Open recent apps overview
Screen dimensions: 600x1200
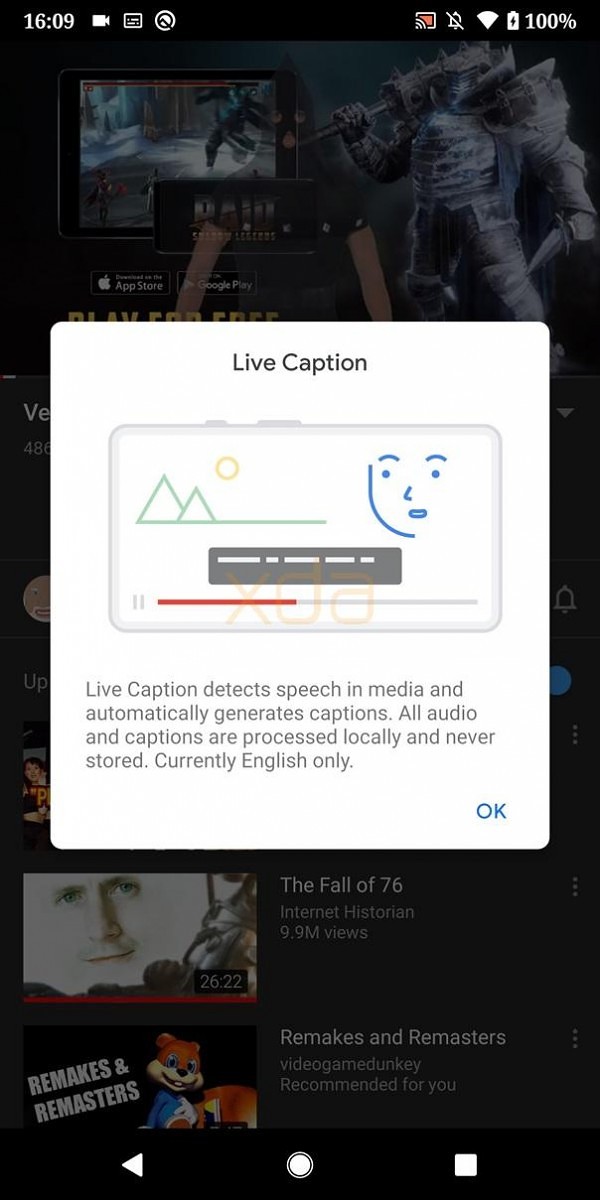point(465,1164)
